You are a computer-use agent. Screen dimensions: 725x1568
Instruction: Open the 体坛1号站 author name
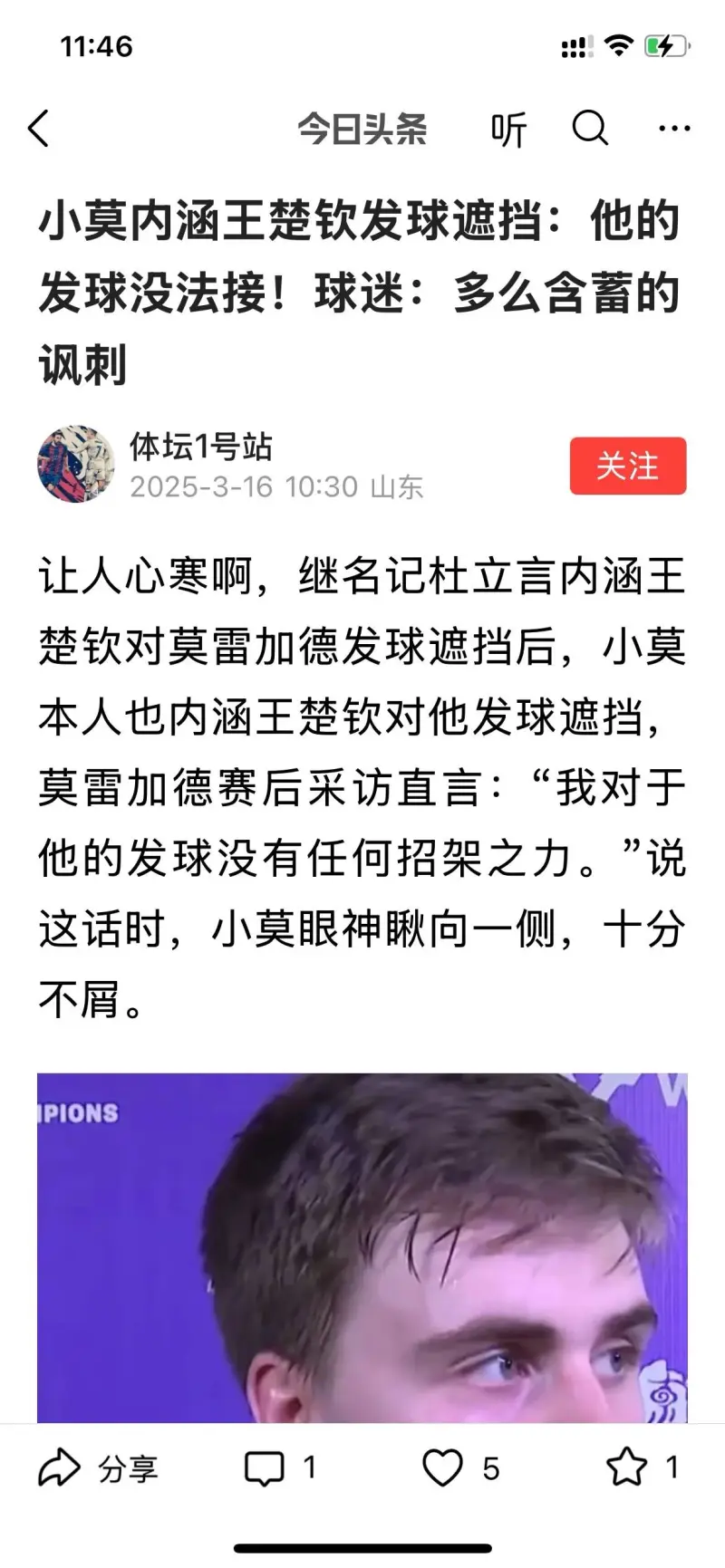(x=200, y=446)
